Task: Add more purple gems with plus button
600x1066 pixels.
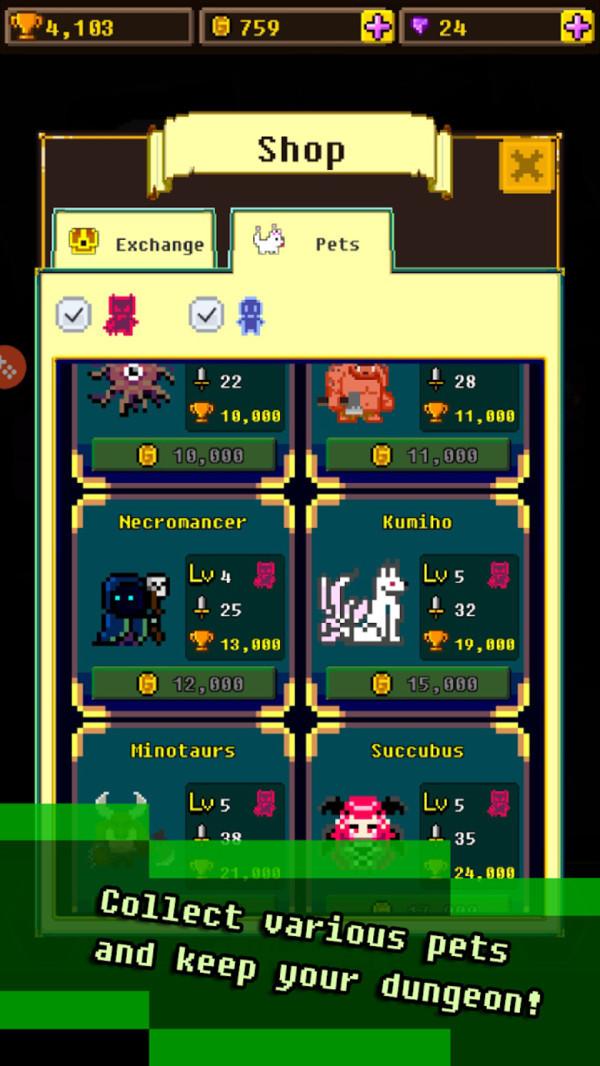Action: [x=577, y=27]
